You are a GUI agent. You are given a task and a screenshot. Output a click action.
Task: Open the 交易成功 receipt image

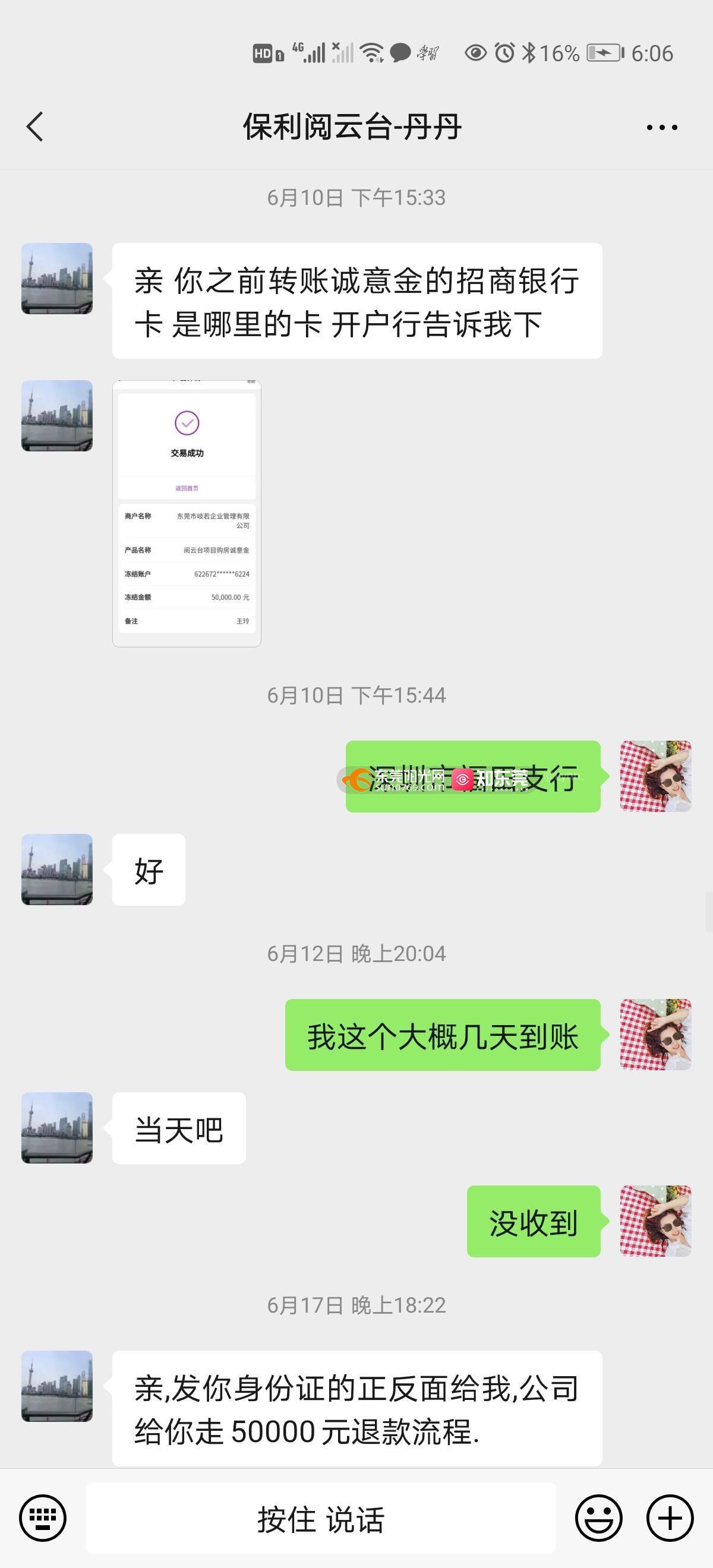tap(187, 513)
